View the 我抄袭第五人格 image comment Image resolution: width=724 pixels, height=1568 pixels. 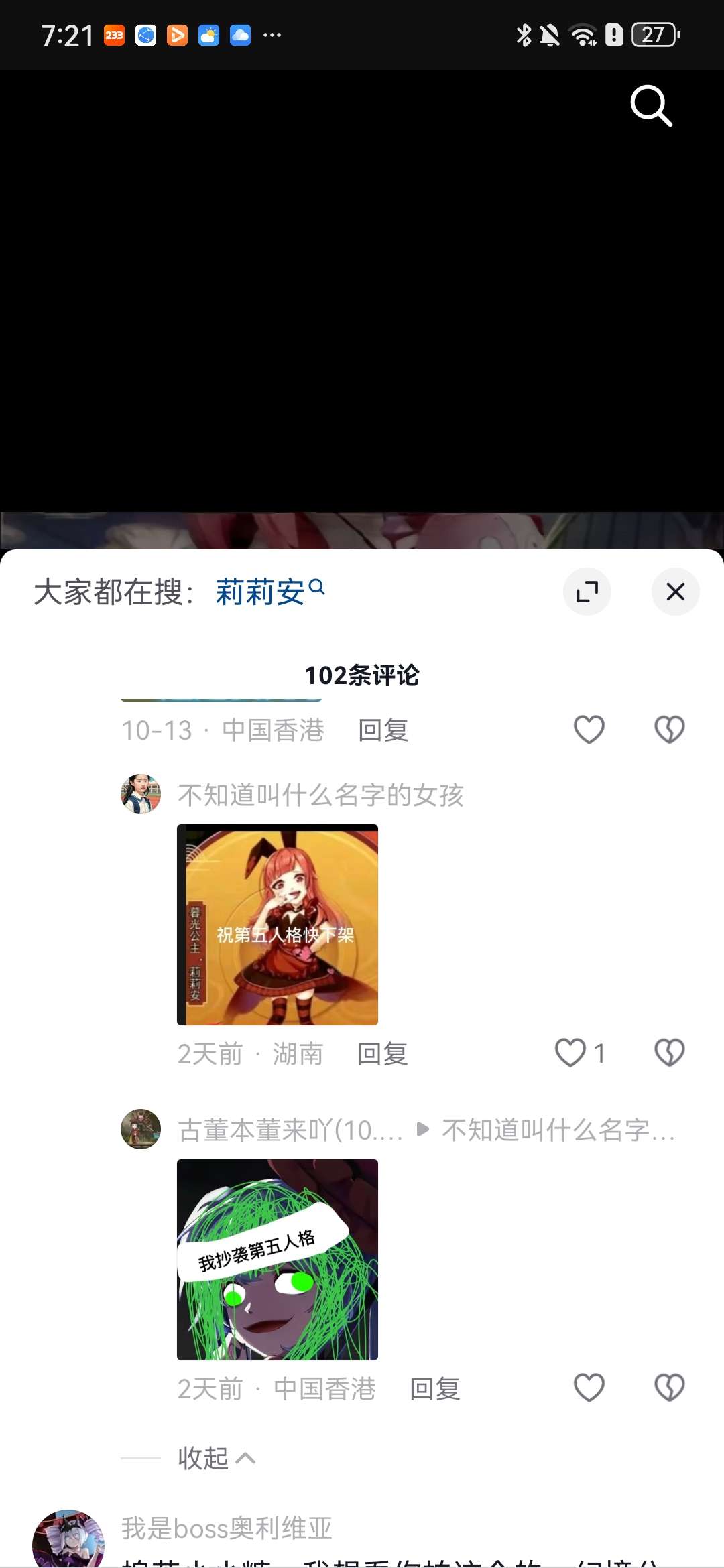tap(278, 1260)
